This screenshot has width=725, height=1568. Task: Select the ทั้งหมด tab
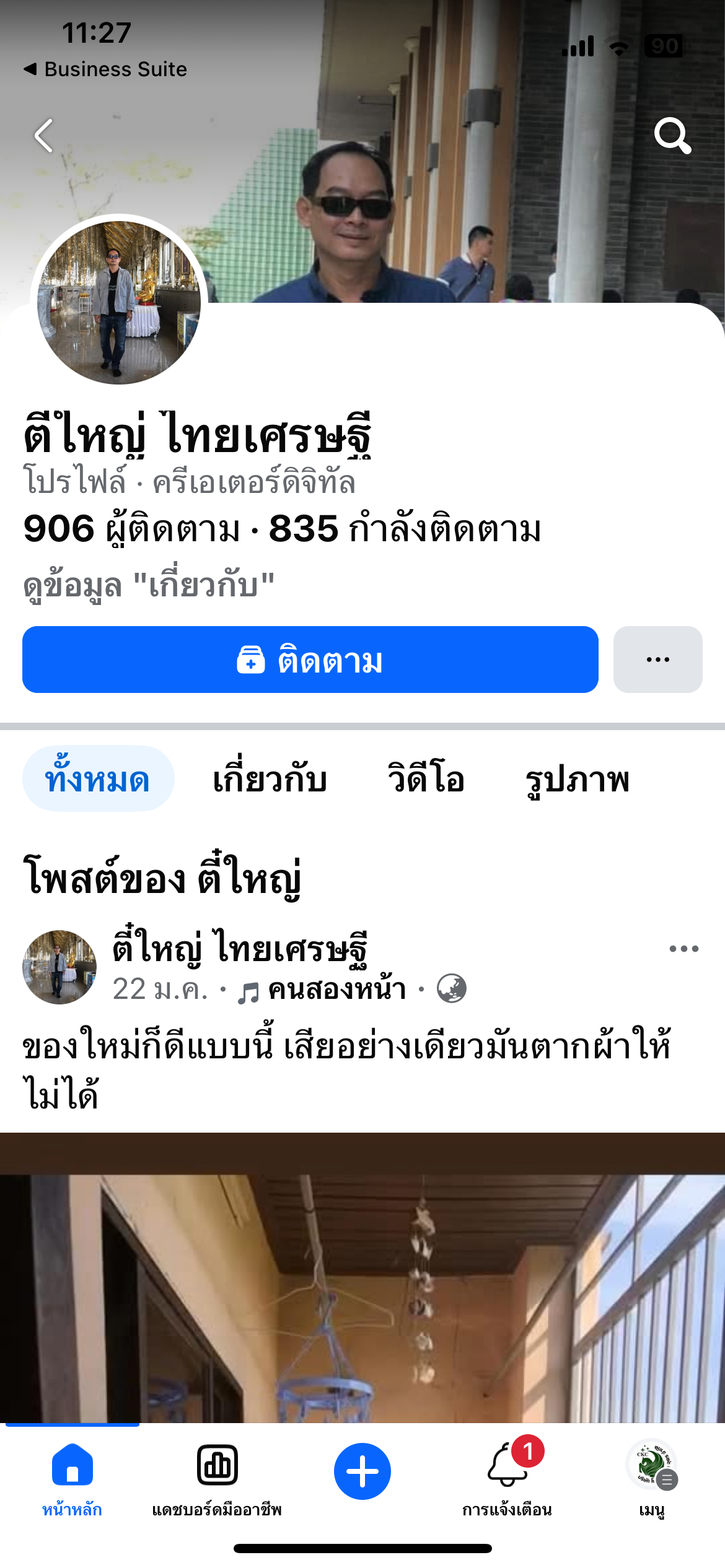98,779
